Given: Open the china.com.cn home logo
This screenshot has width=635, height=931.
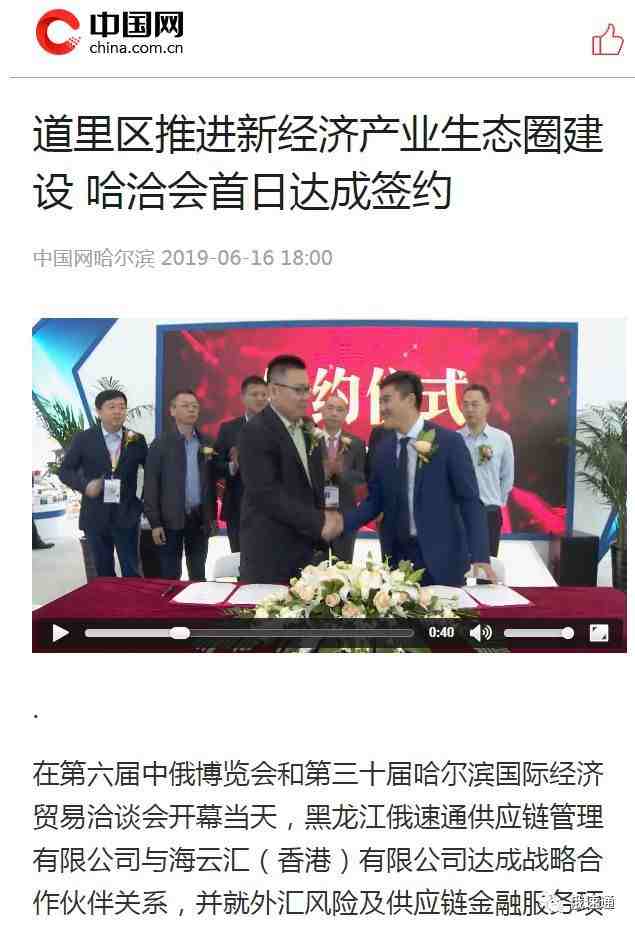Looking at the screenshot, I should pos(110,33).
